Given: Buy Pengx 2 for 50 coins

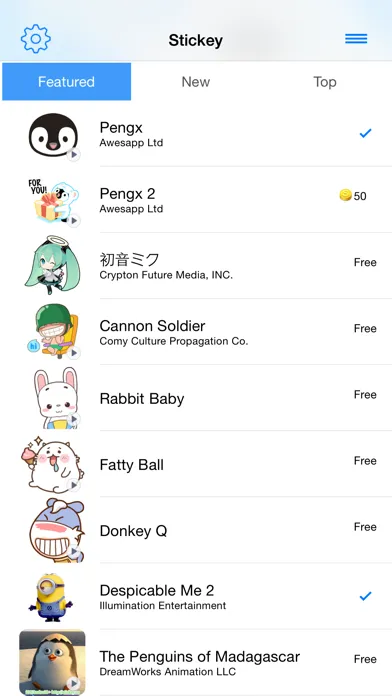Looking at the screenshot, I should [353, 196].
